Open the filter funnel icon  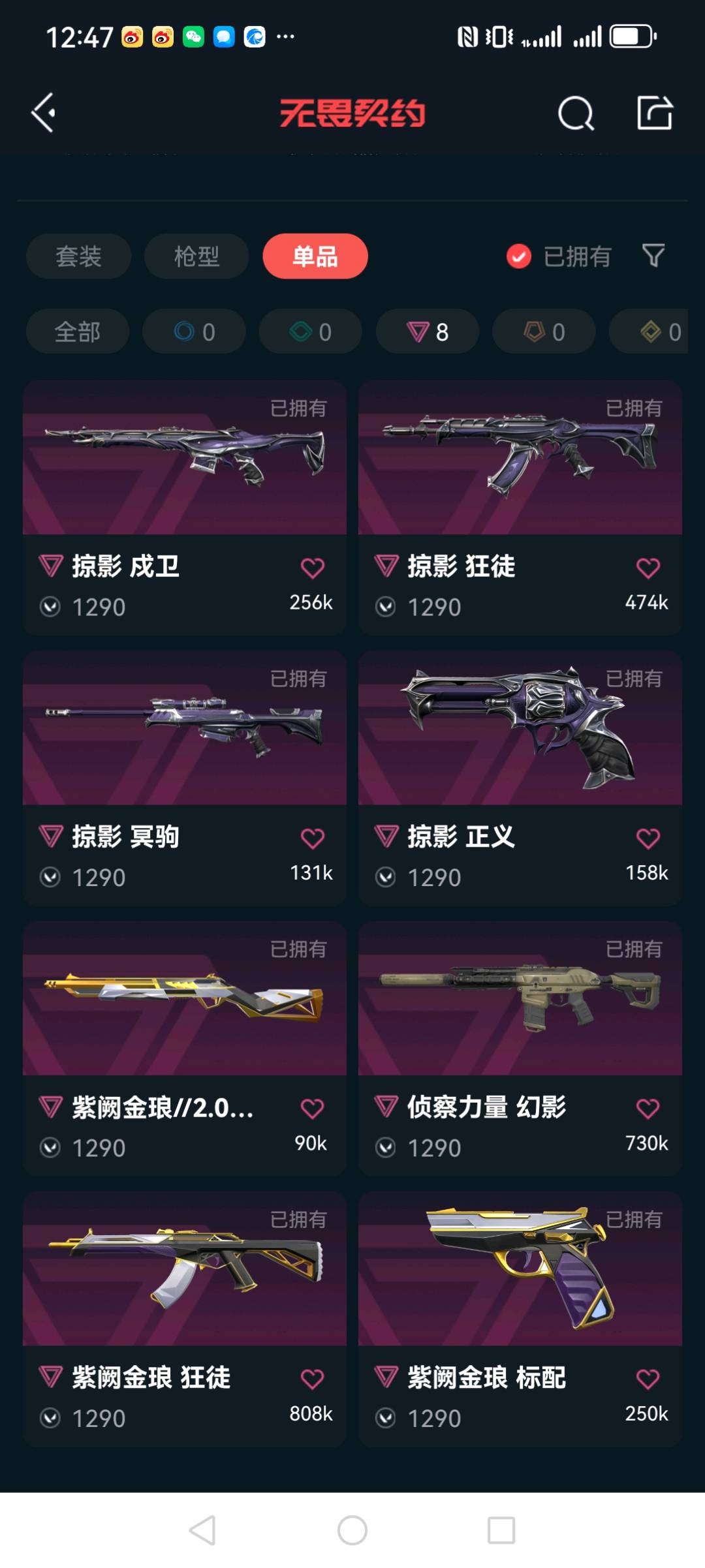coord(653,255)
